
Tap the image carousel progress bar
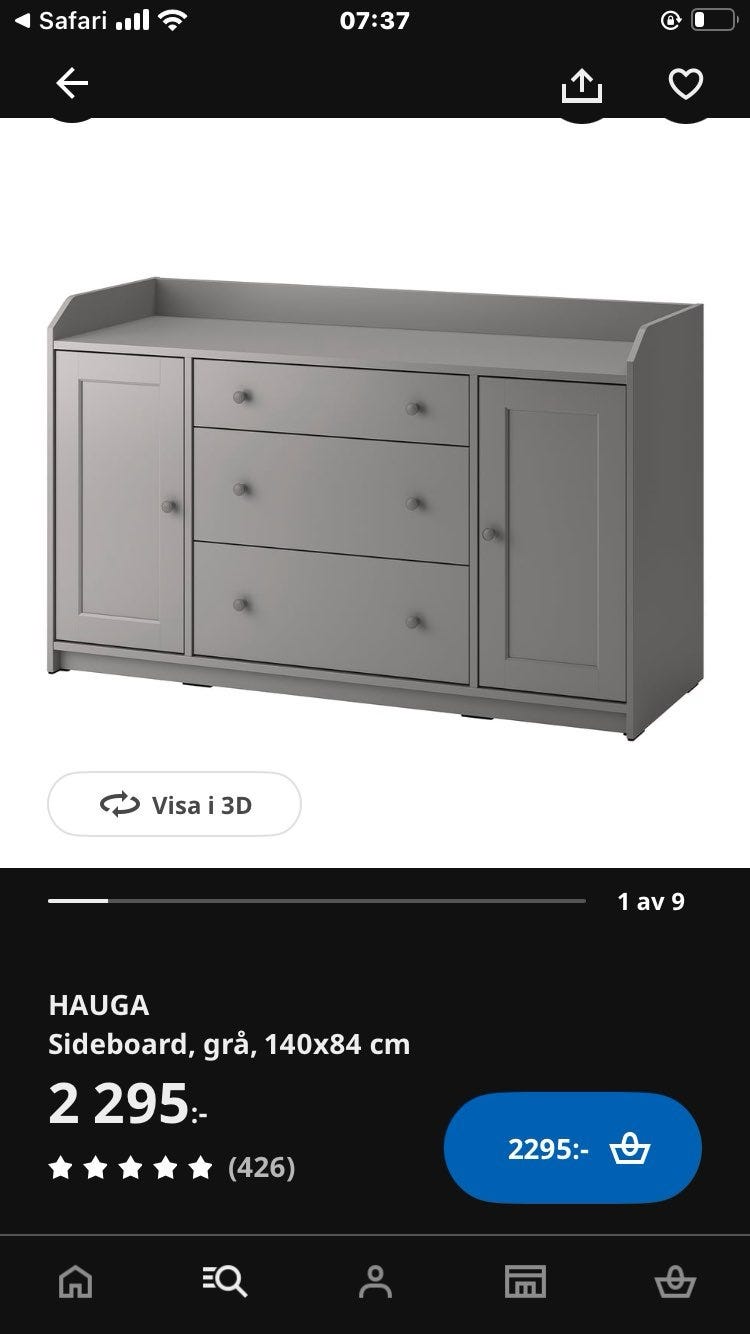316,900
